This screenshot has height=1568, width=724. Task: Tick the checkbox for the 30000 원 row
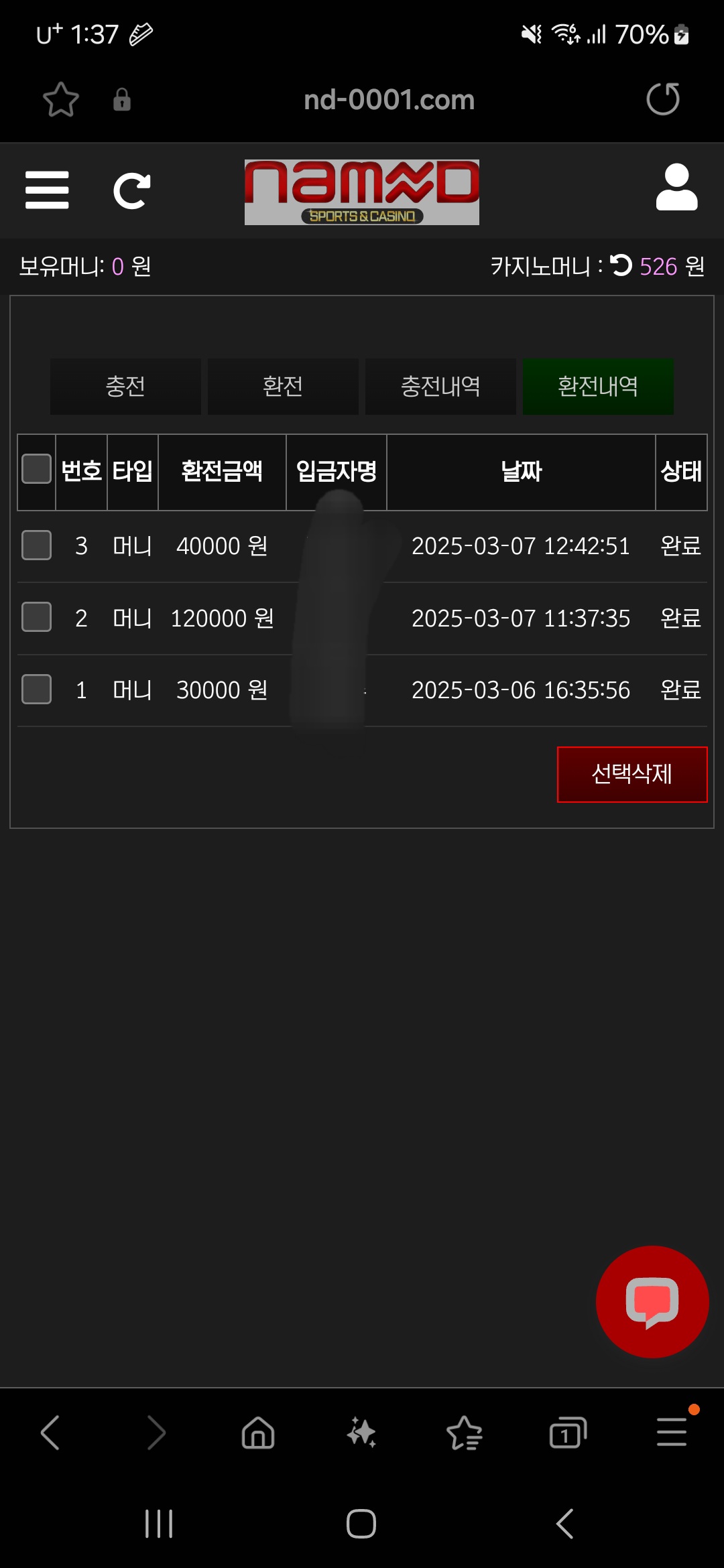[x=37, y=690]
